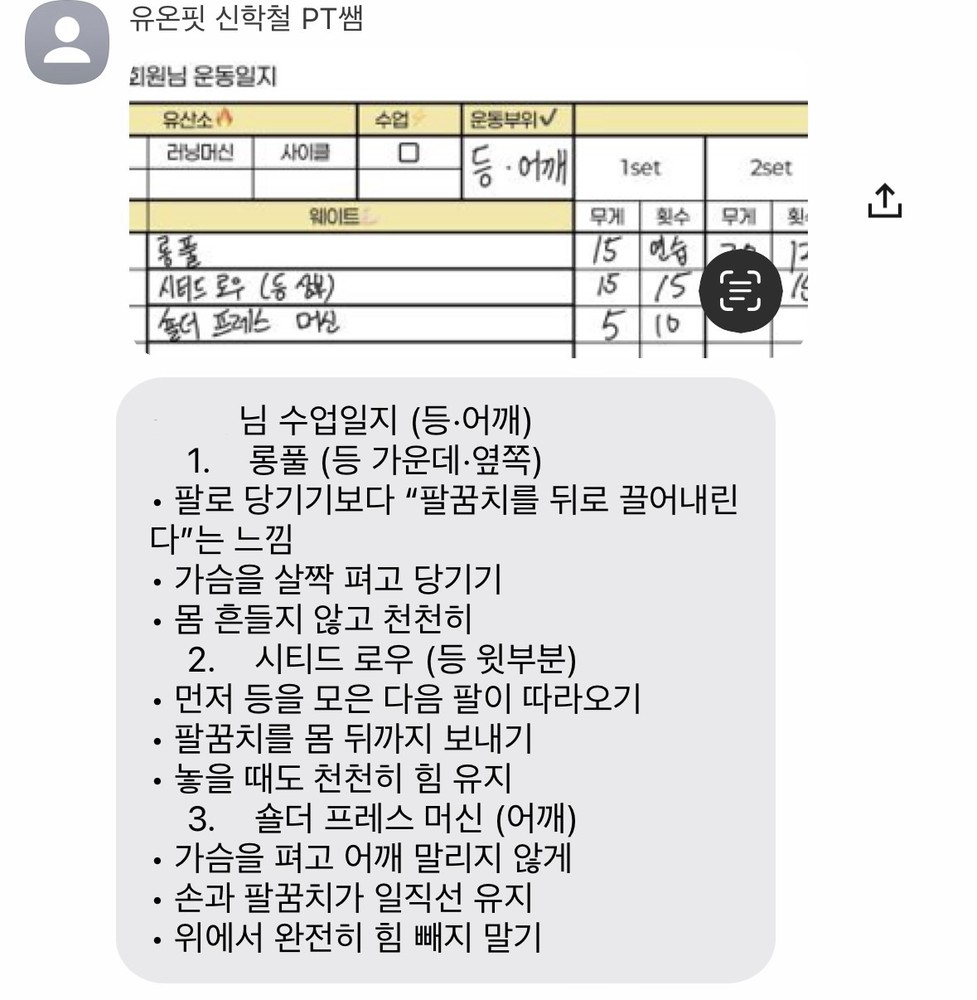Scan text in the workout log image
Image resolution: width=977 pixels, height=1000 pixels.
point(739,290)
